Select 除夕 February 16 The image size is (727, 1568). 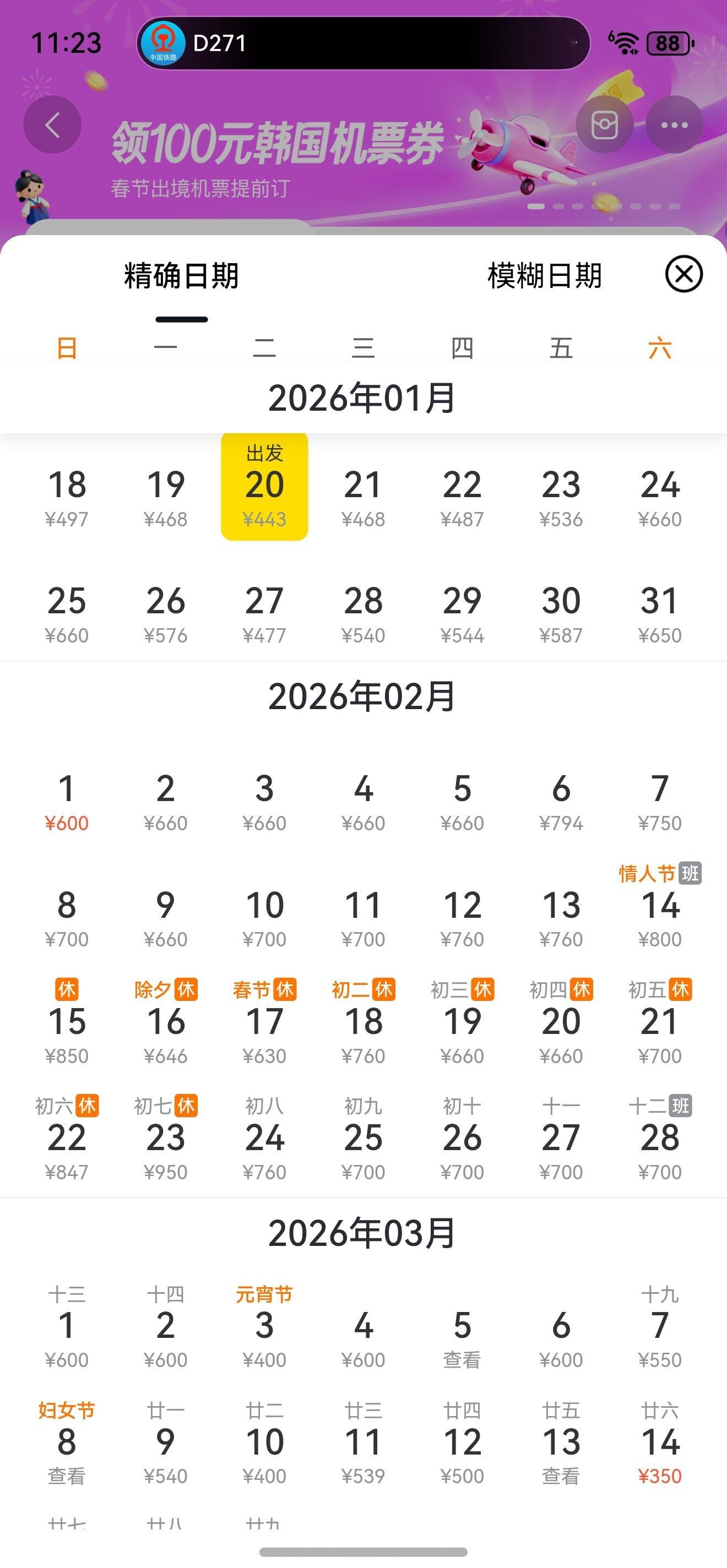[x=166, y=1021]
